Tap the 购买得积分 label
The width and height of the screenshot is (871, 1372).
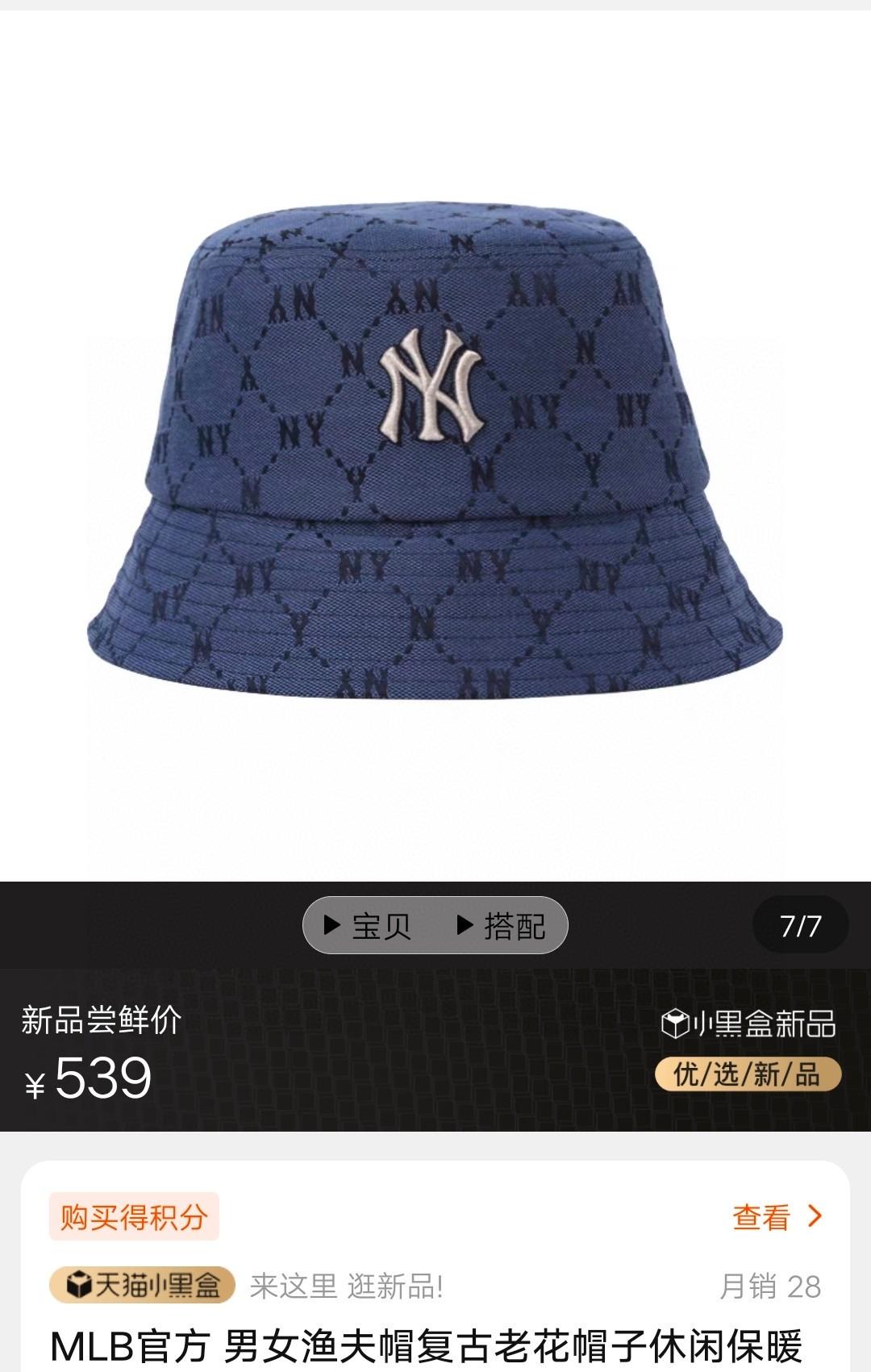134,1216
